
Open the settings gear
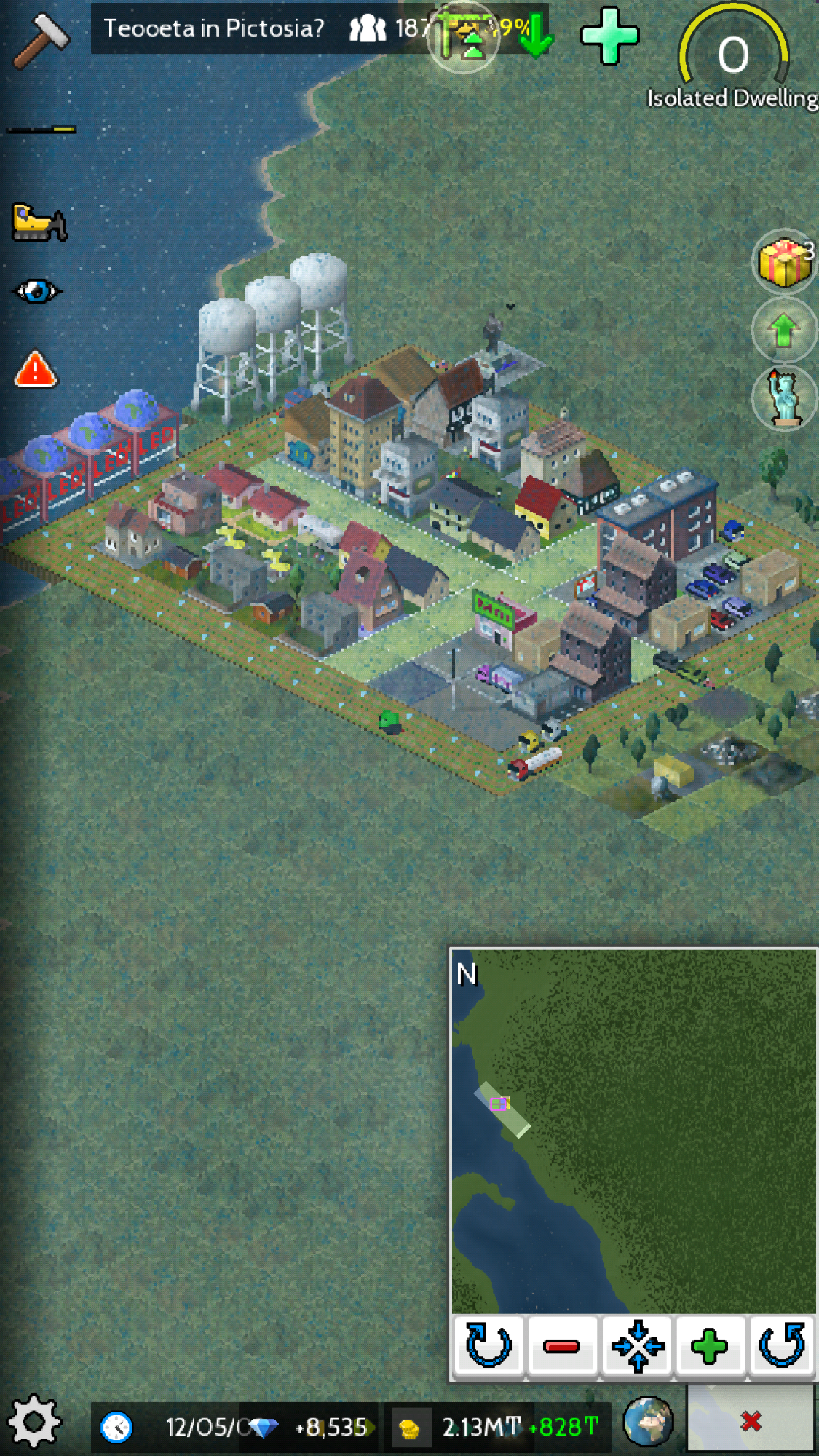(x=34, y=1421)
